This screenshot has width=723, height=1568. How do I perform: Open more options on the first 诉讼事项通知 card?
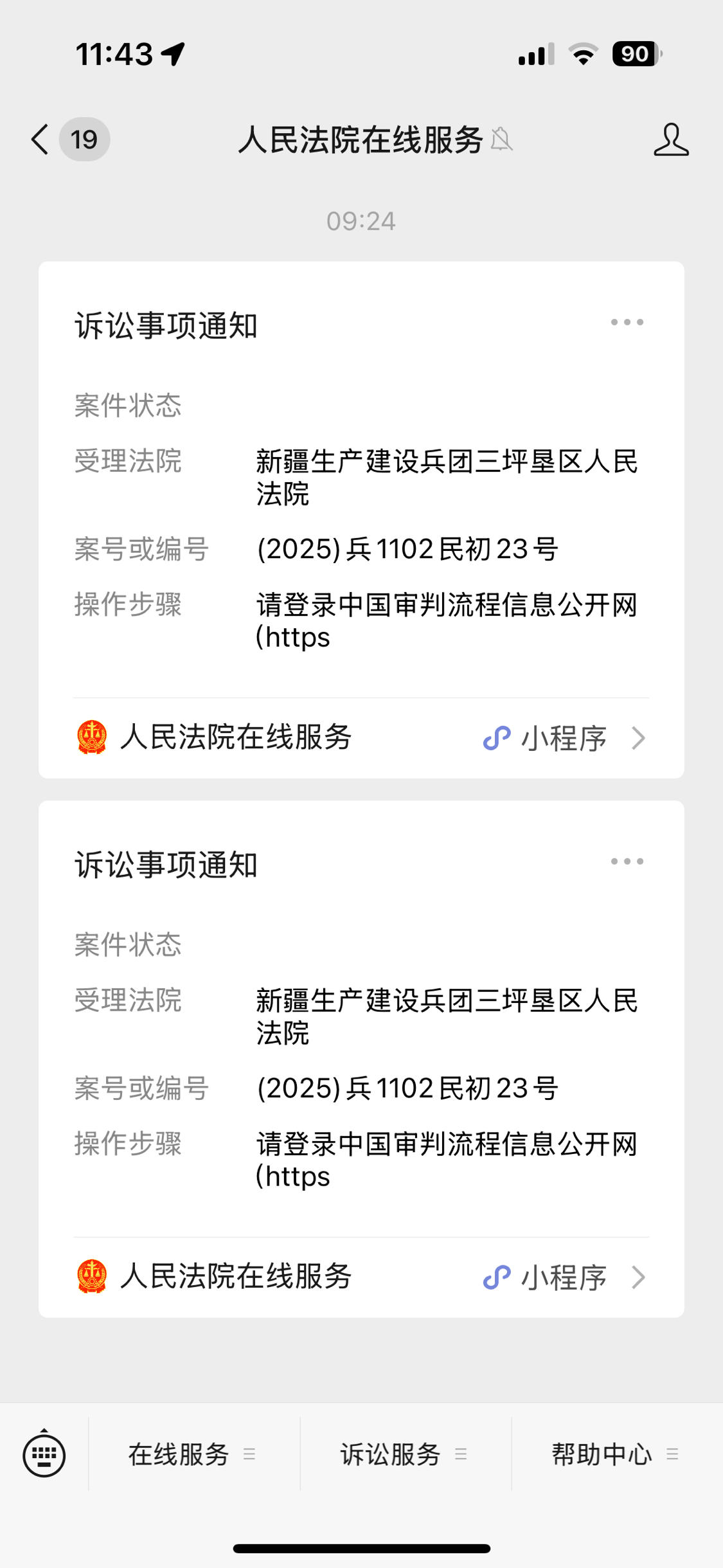(627, 322)
